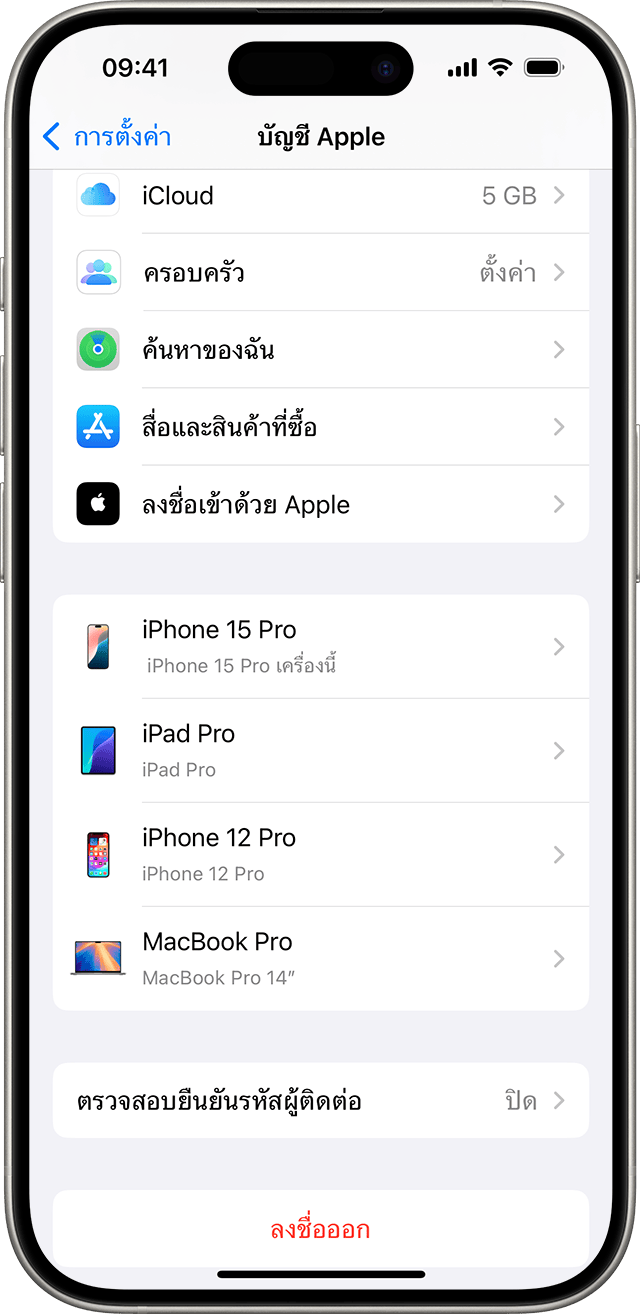The image size is (640, 1314).
Task: Open สื่อและสินค้าที่ซื้อ
Action: [x=321, y=427]
